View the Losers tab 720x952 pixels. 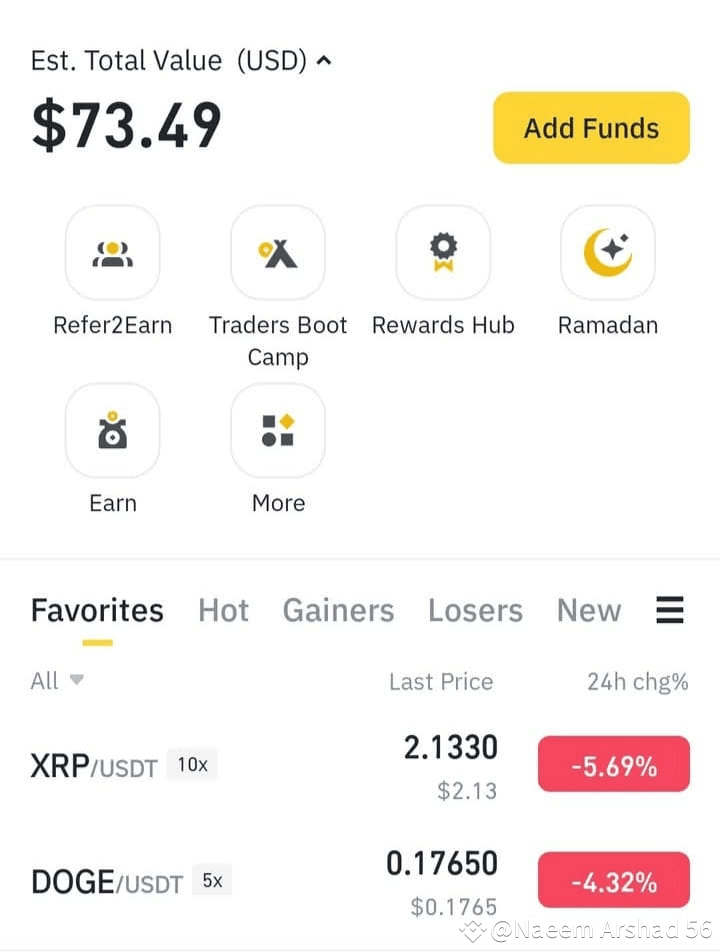(x=475, y=610)
